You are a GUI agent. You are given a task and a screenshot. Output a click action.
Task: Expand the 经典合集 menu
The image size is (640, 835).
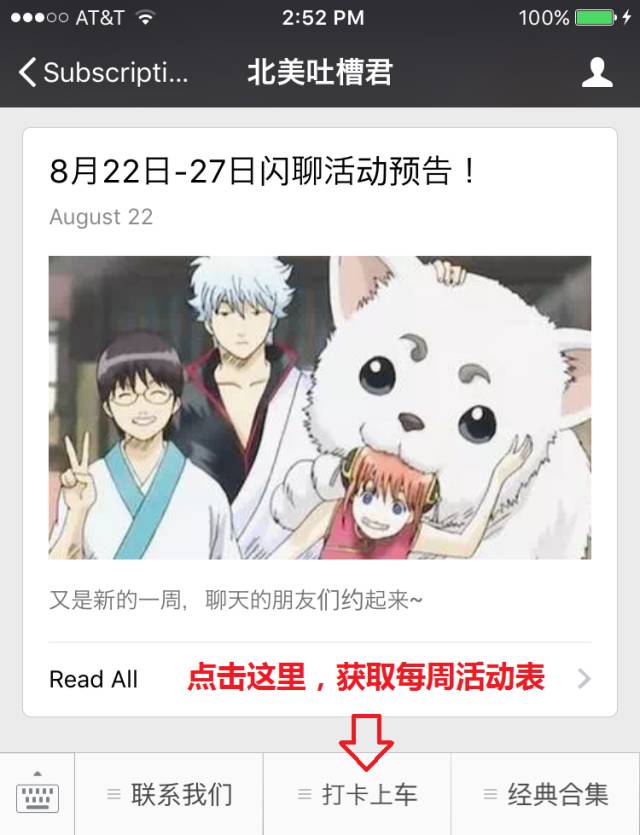coord(546,795)
